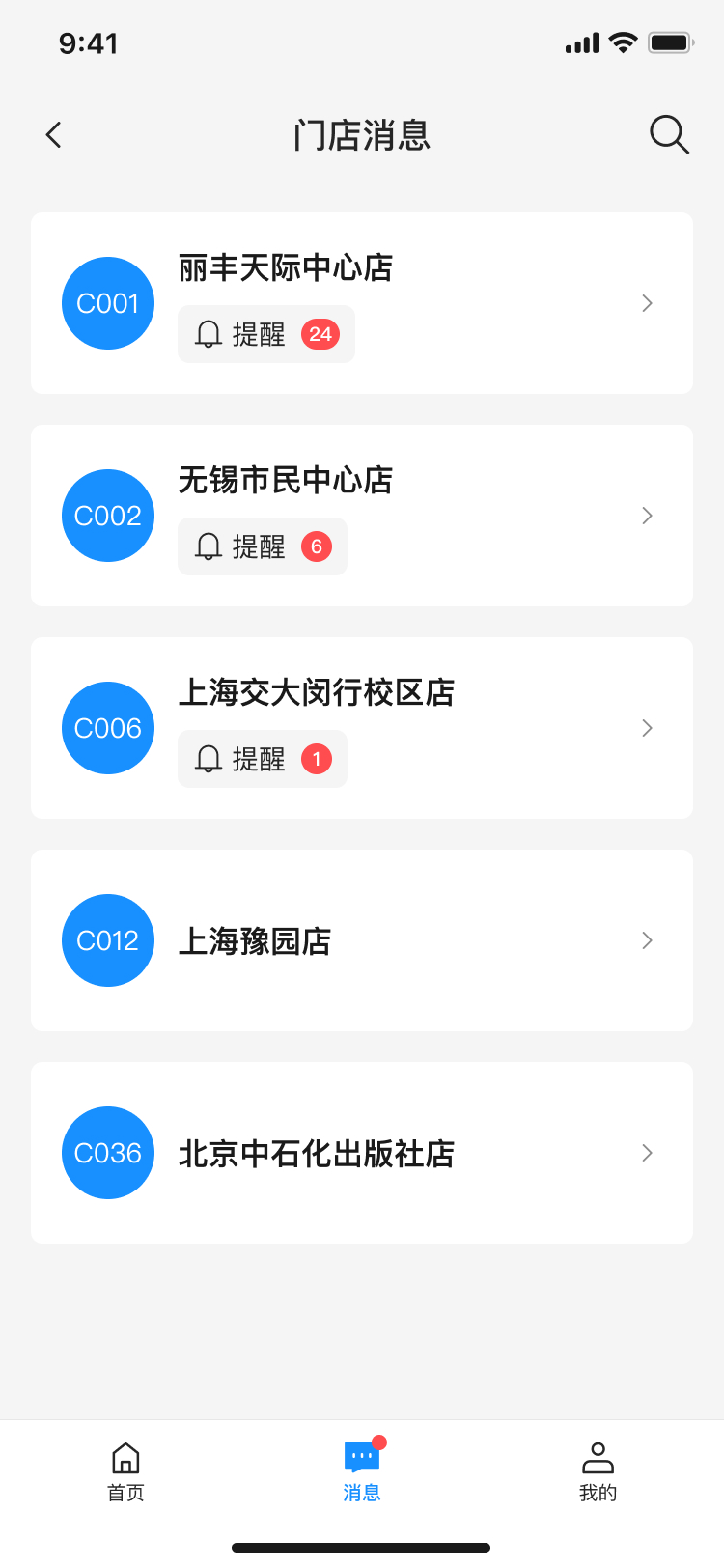Click the C006 circular store badge
Screen dimensions: 724x1568
[x=107, y=728]
